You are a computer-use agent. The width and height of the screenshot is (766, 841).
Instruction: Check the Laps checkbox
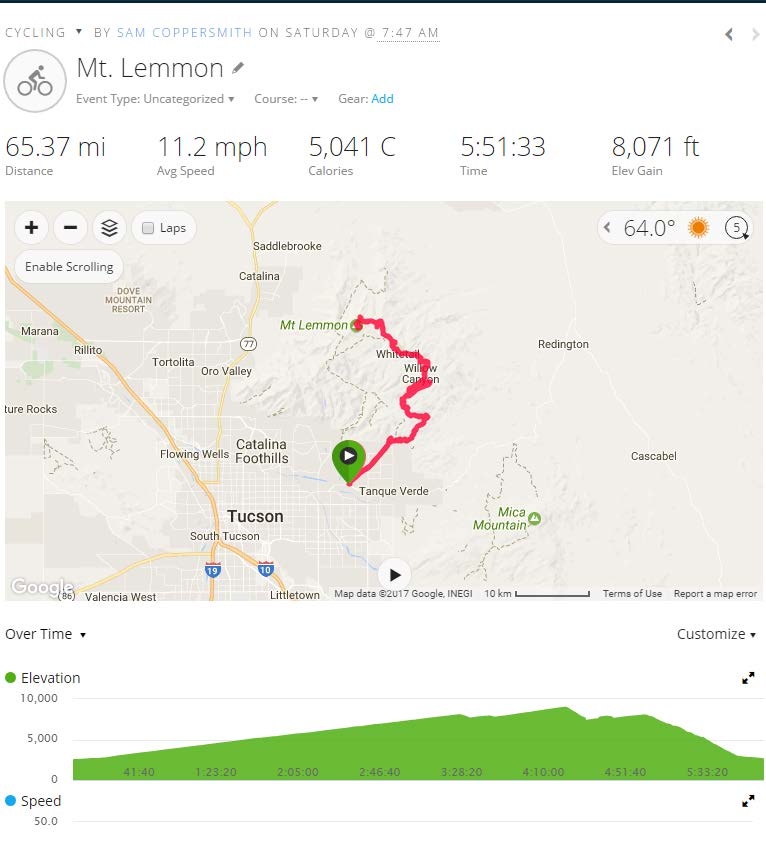pos(148,228)
